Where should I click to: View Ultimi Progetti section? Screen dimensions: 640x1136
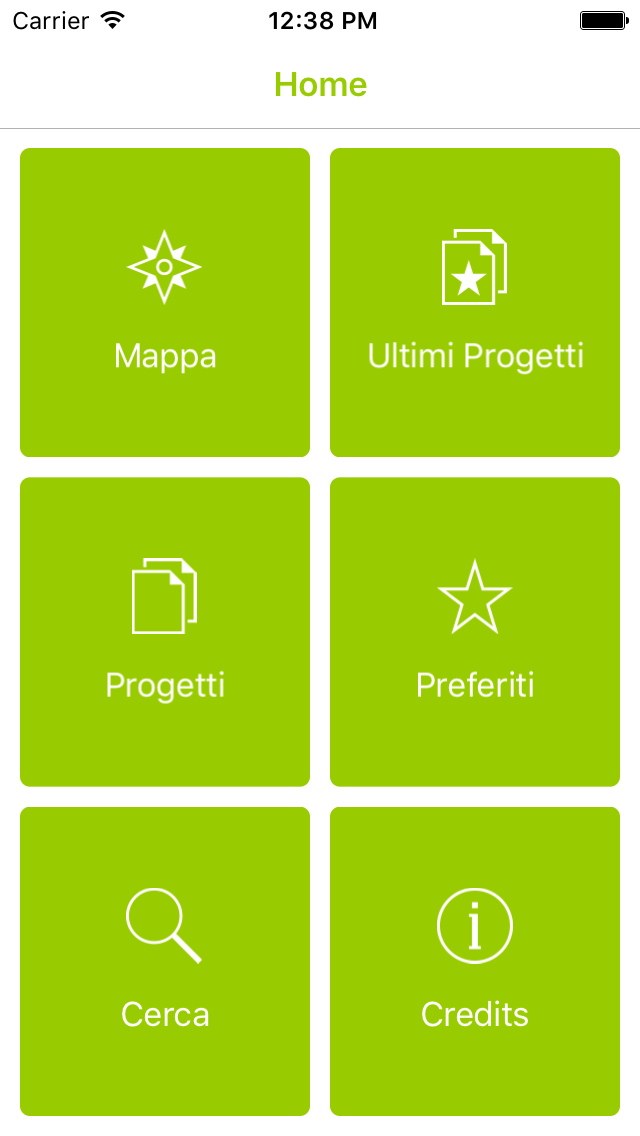(x=475, y=302)
